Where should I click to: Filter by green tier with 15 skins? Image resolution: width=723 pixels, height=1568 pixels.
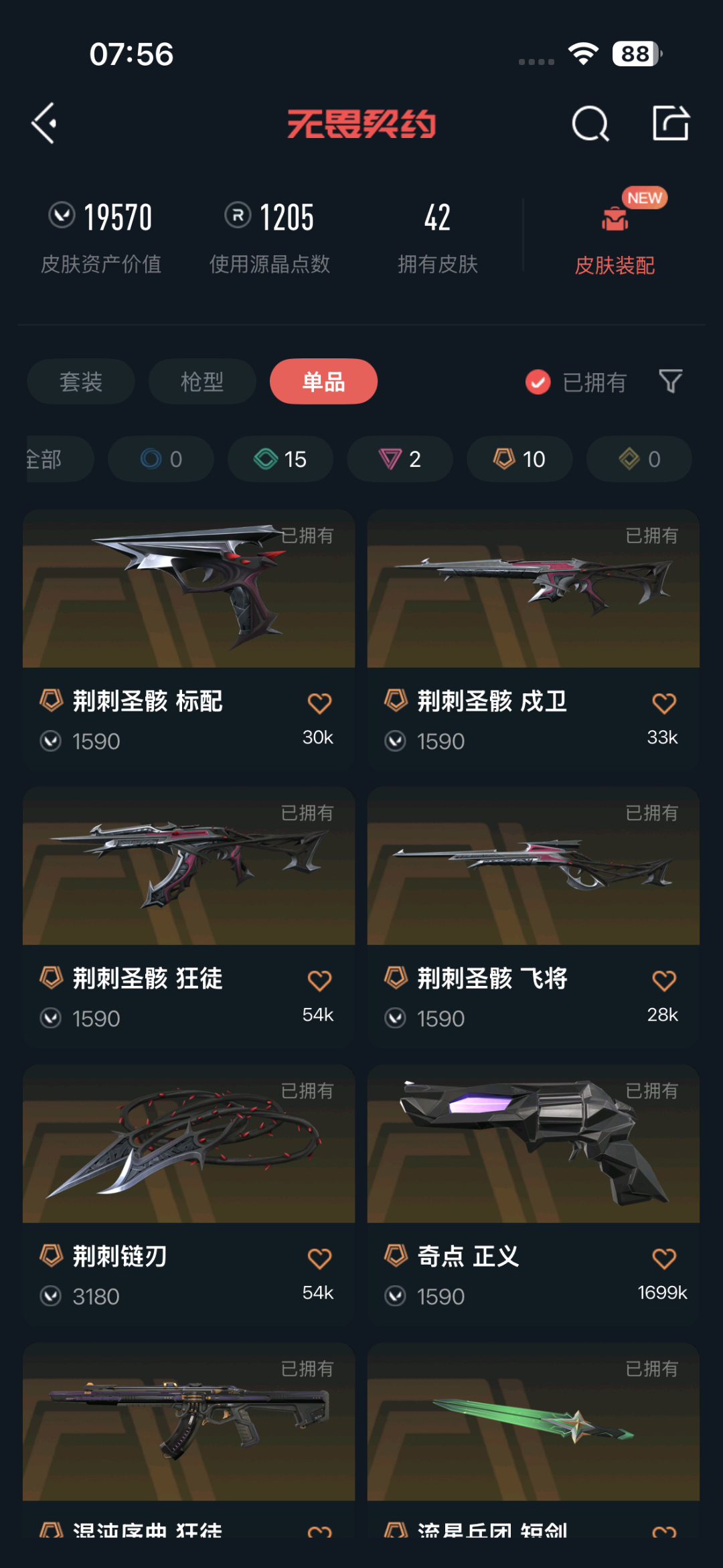click(280, 459)
